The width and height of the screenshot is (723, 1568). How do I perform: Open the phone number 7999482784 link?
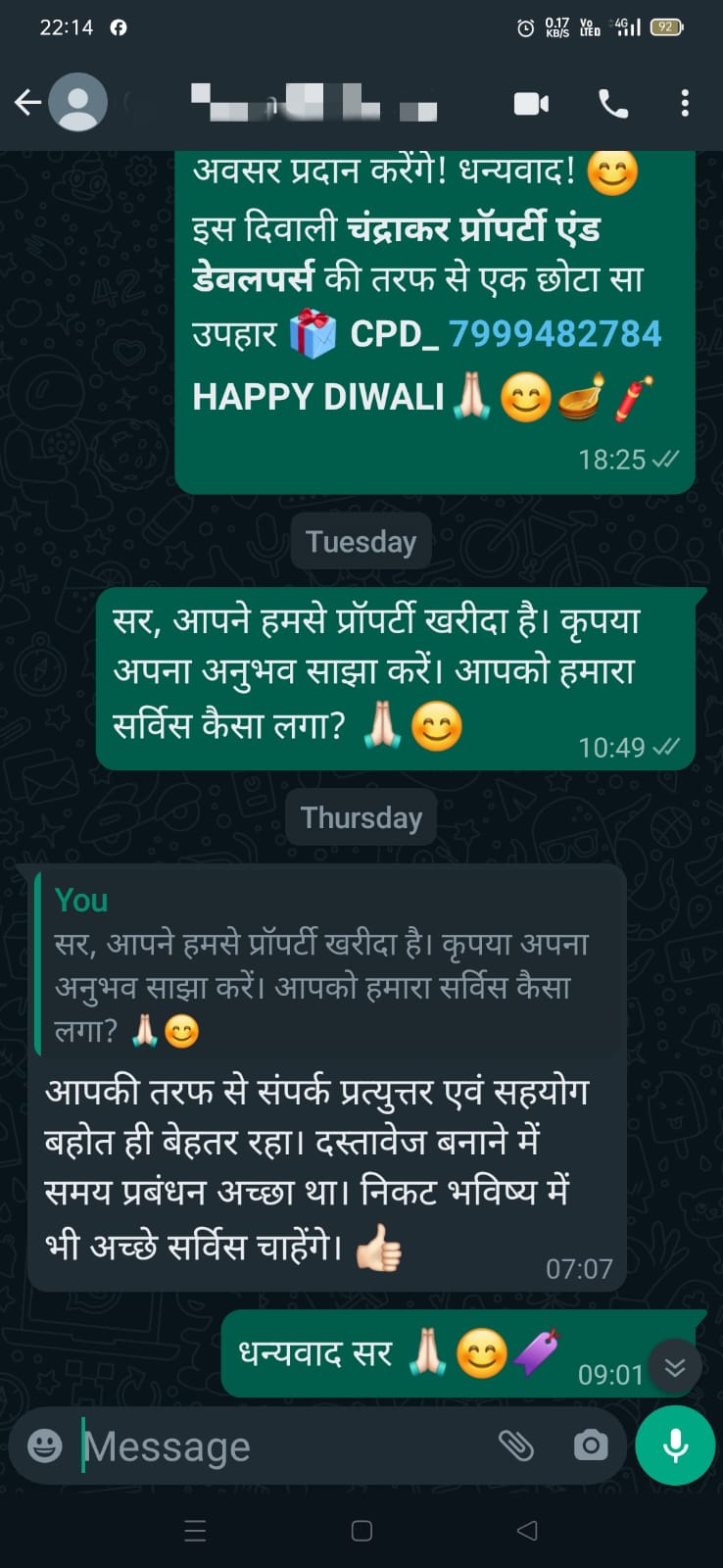click(554, 334)
